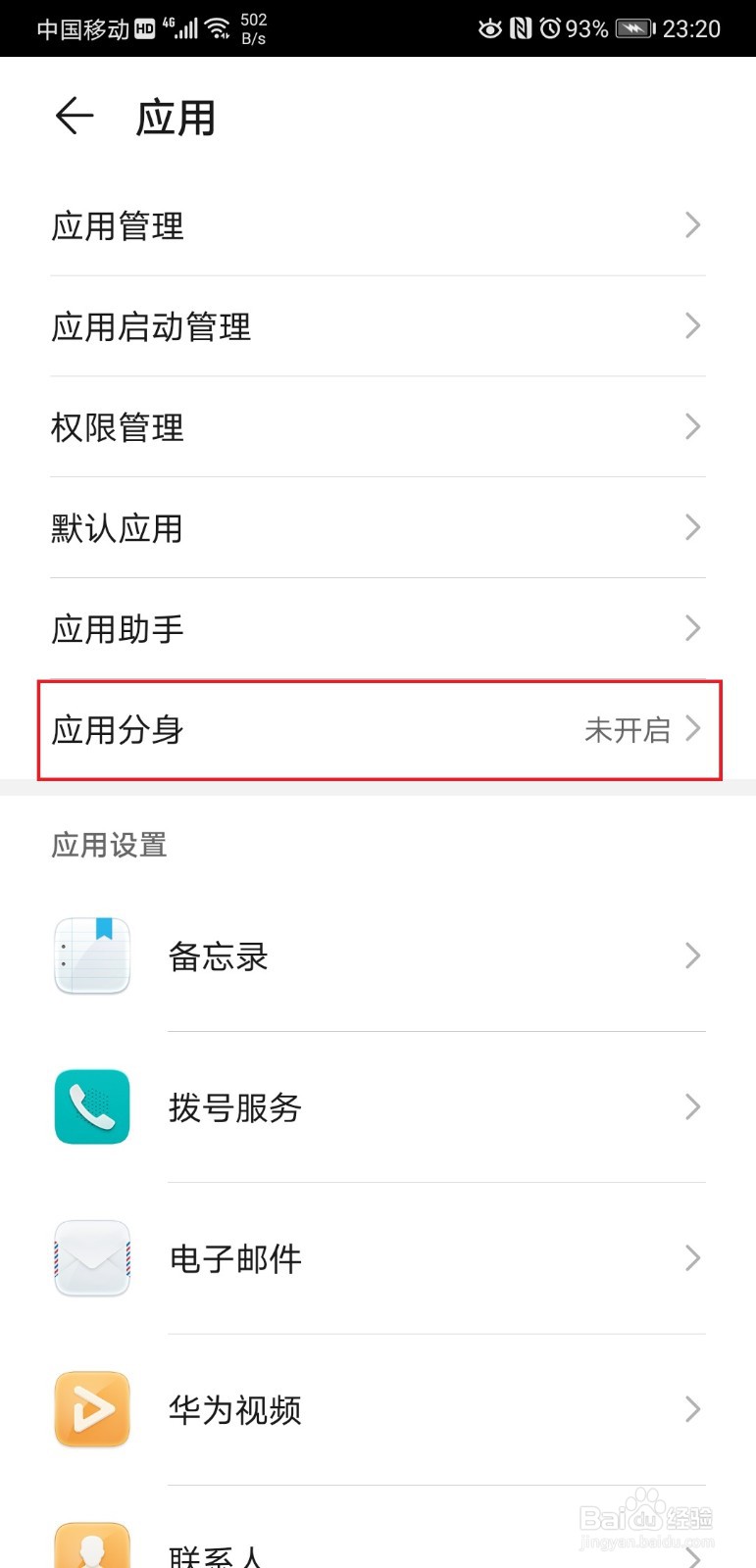Tap the Wi-Fi status bar icon
The height and width of the screenshot is (1568, 756).
click(x=218, y=27)
